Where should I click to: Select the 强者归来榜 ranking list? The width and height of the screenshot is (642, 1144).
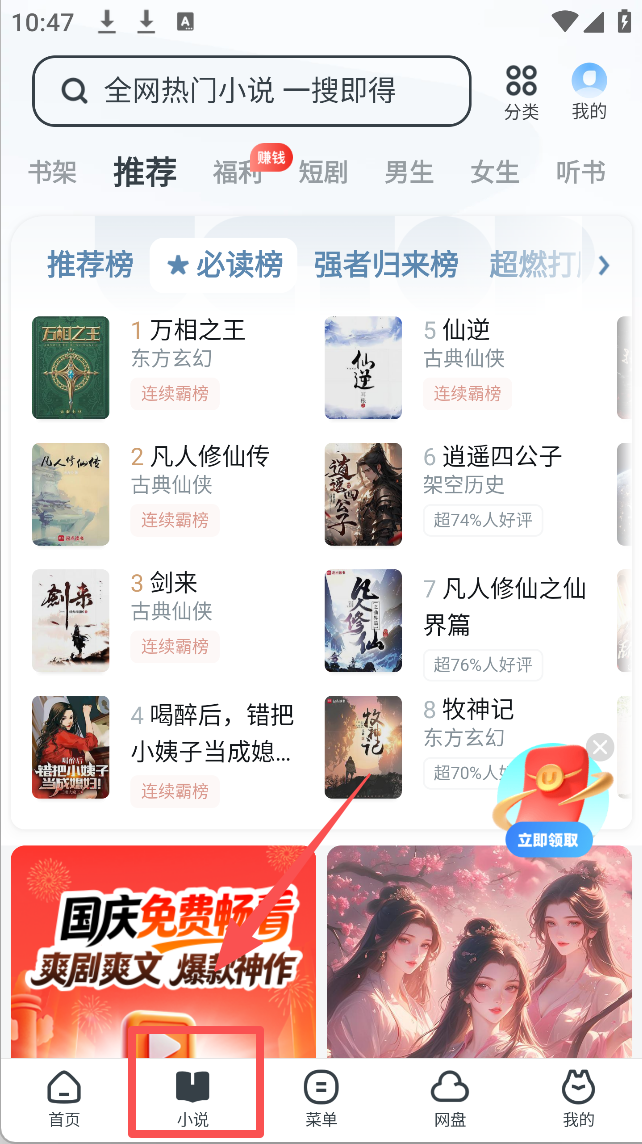[386, 265]
